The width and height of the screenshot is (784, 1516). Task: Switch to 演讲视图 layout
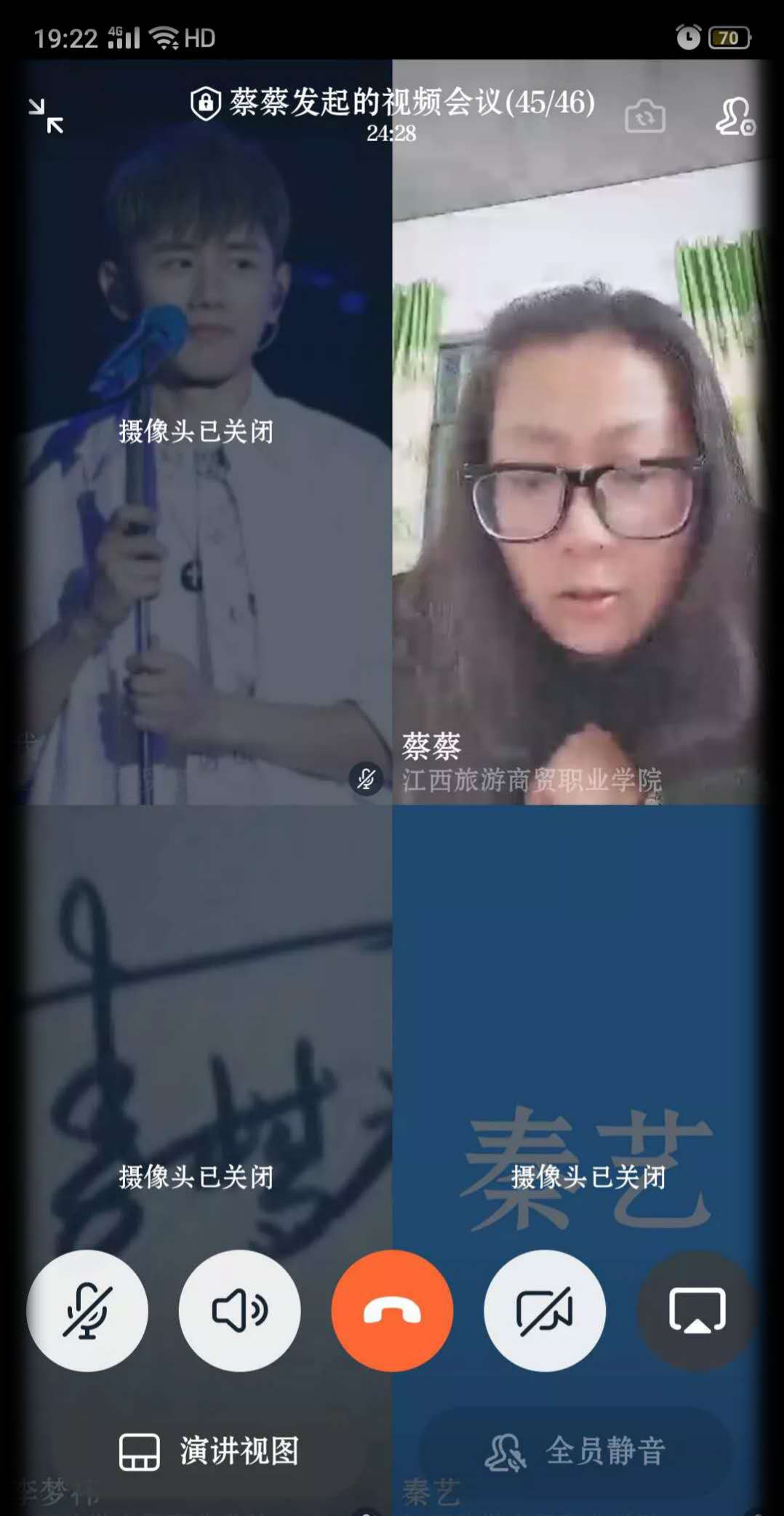coord(209,1451)
